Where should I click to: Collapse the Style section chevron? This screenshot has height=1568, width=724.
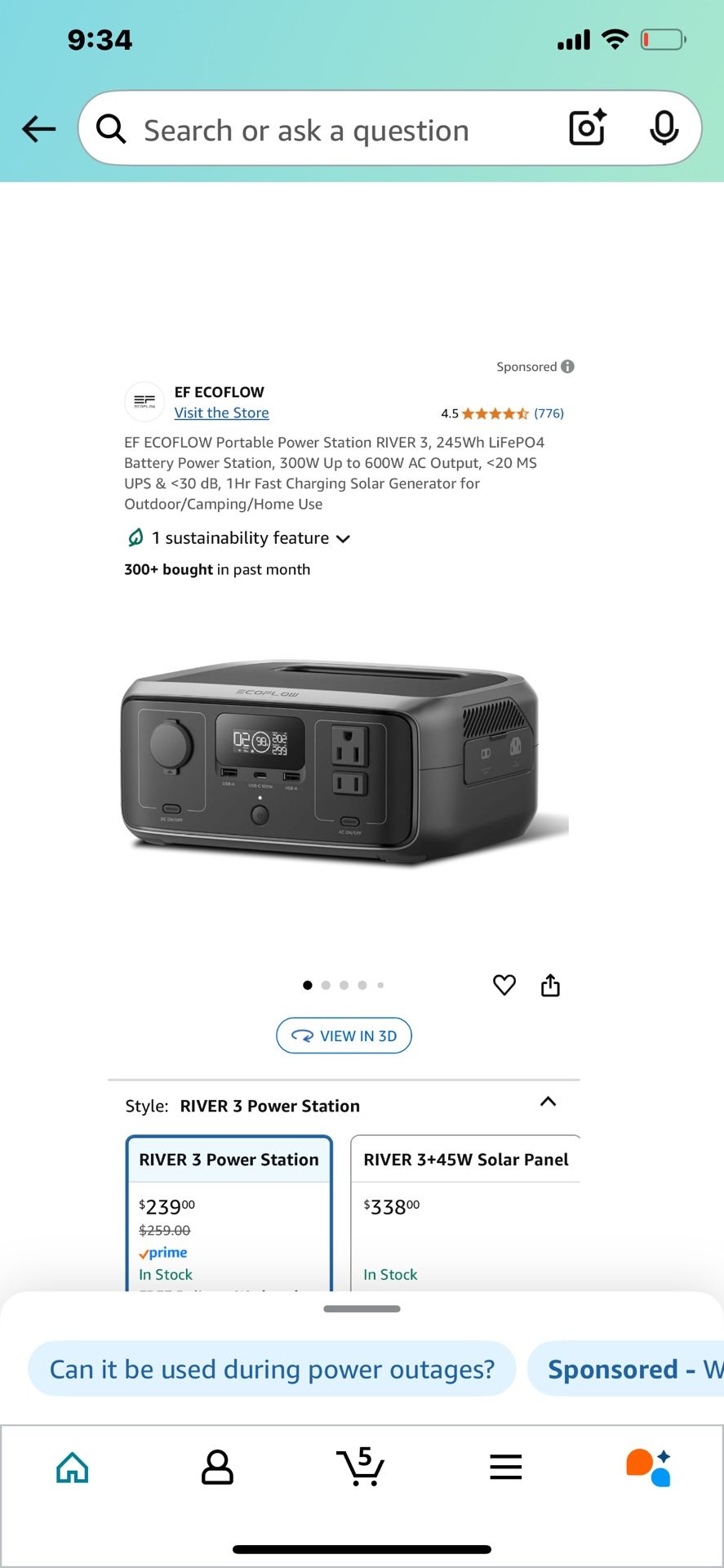point(548,1102)
